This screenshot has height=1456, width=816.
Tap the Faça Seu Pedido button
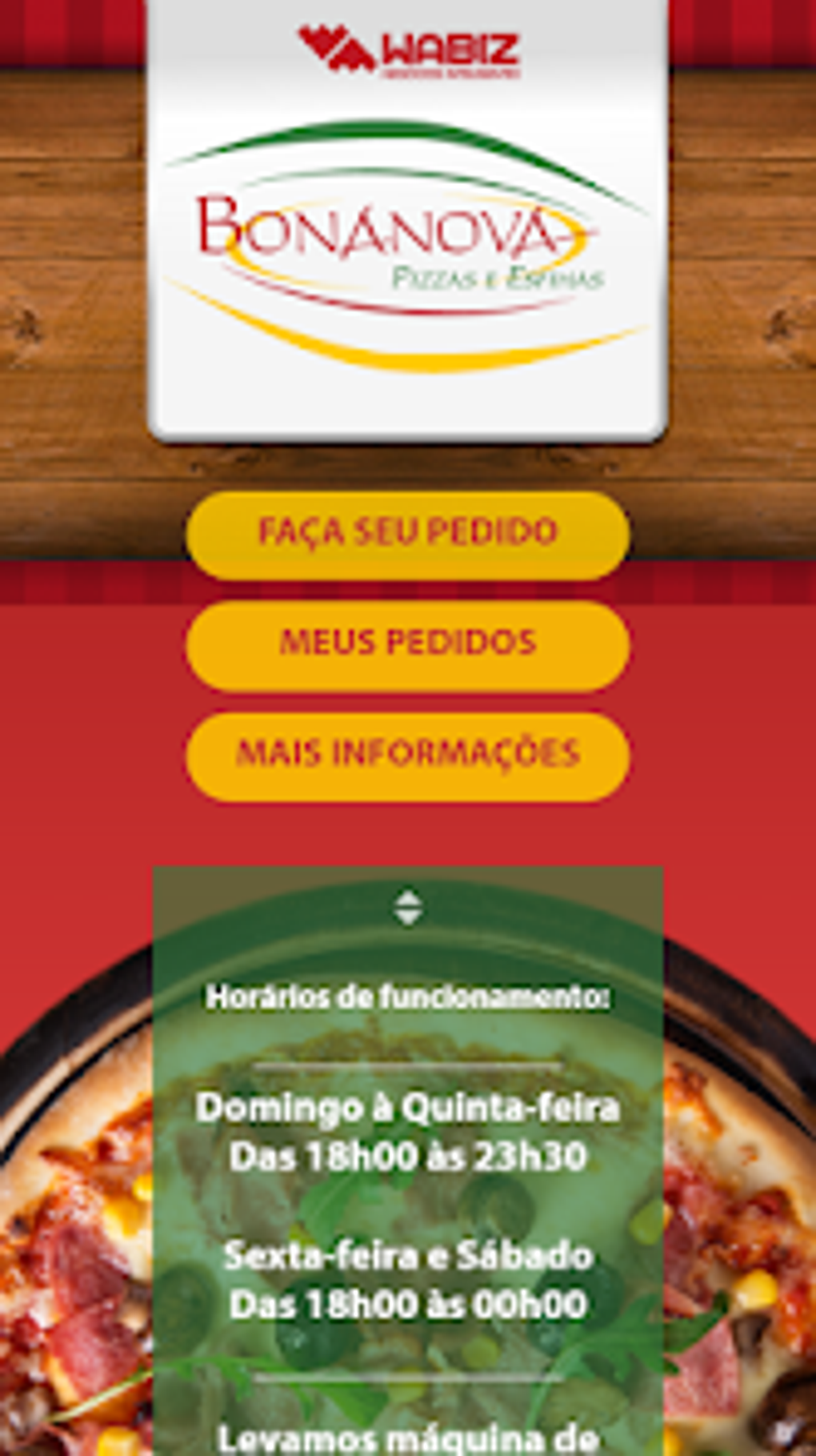[x=407, y=534]
